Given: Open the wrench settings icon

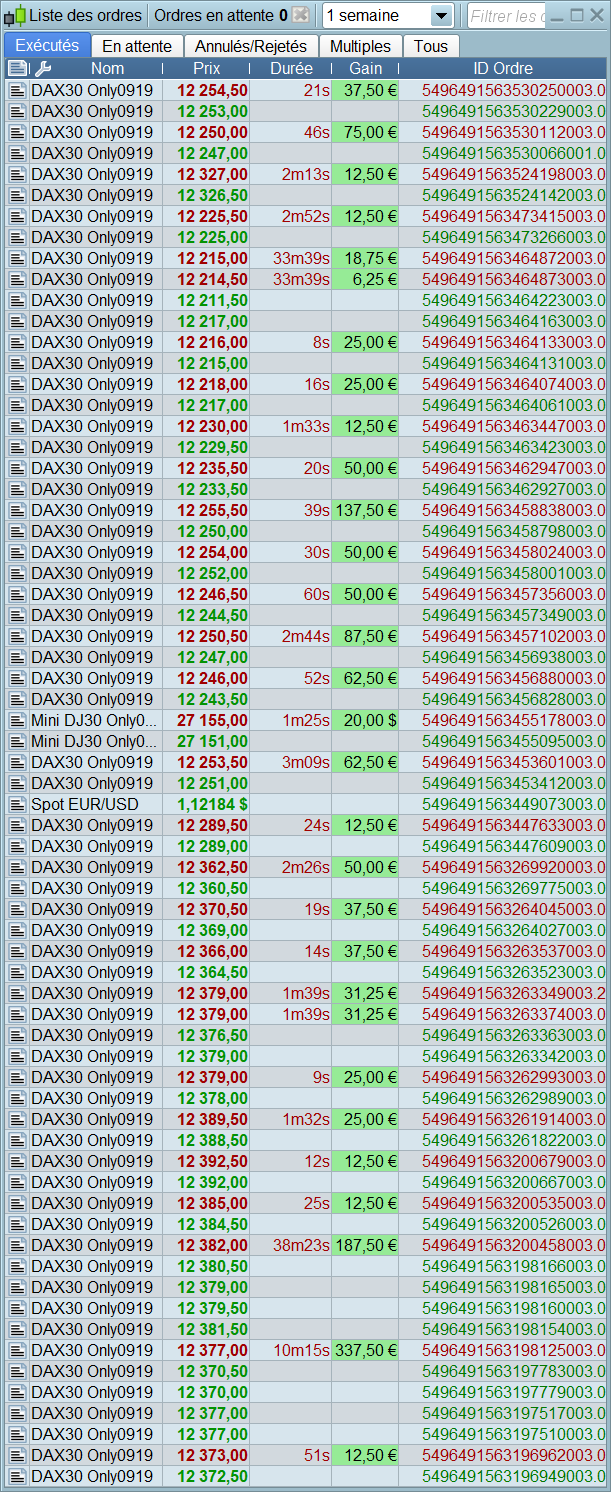Looking at the screenshot, I should (x=42, y=68).
